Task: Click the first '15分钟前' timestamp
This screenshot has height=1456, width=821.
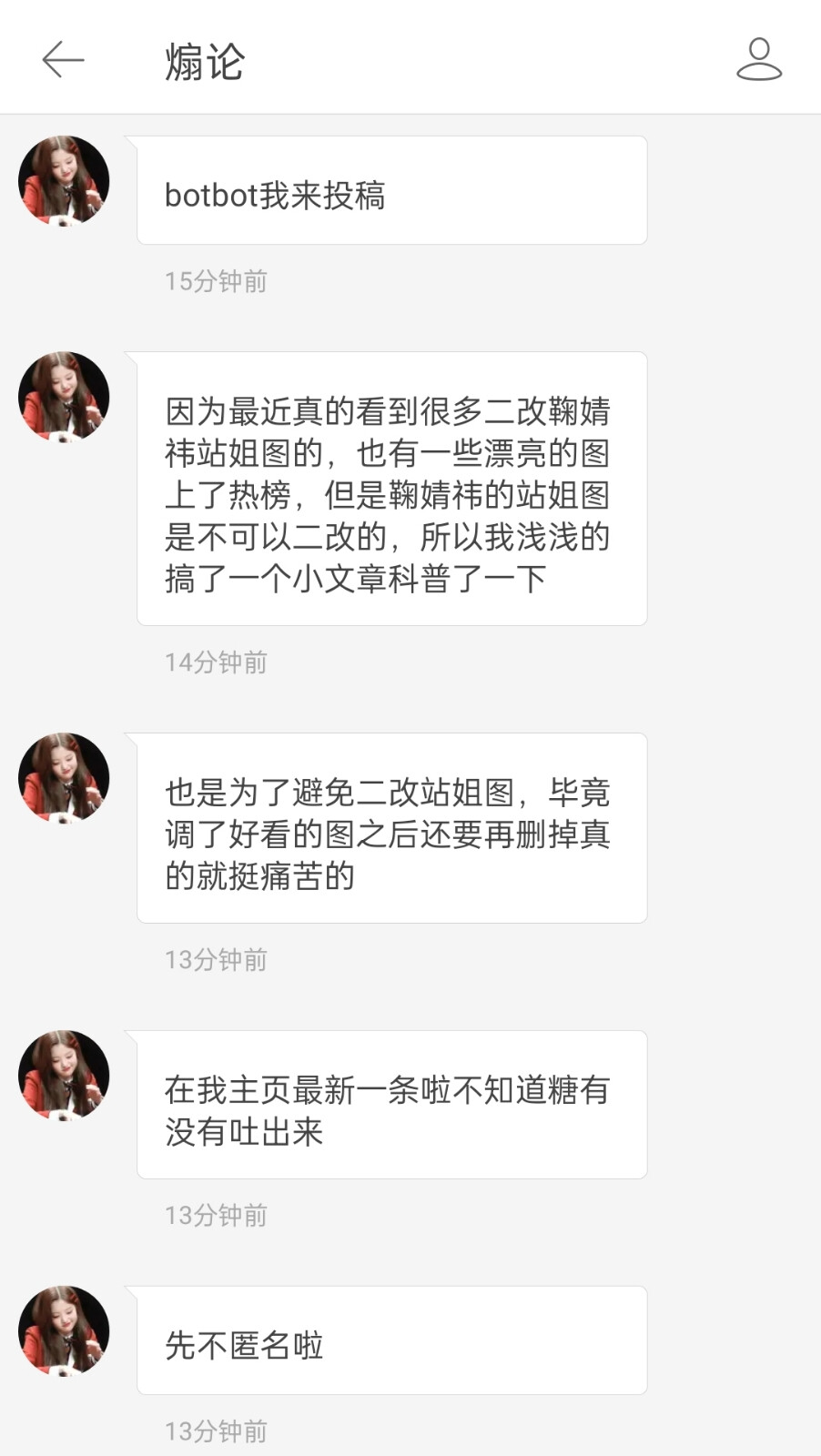Action: [x=215, y=282]
